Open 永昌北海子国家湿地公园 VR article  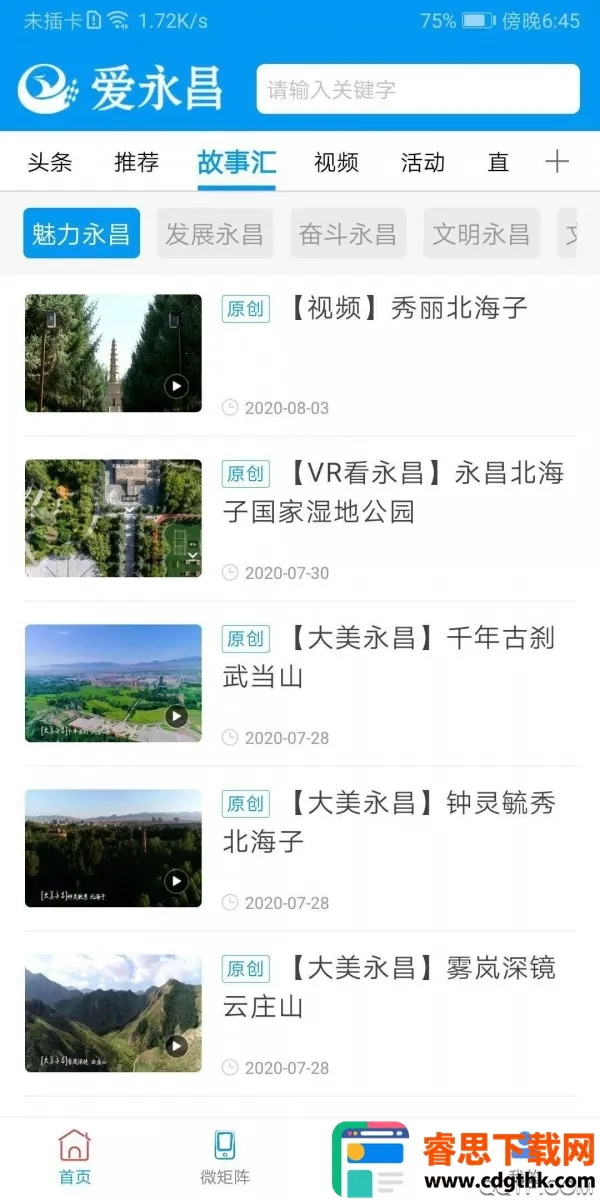(396, 492)
